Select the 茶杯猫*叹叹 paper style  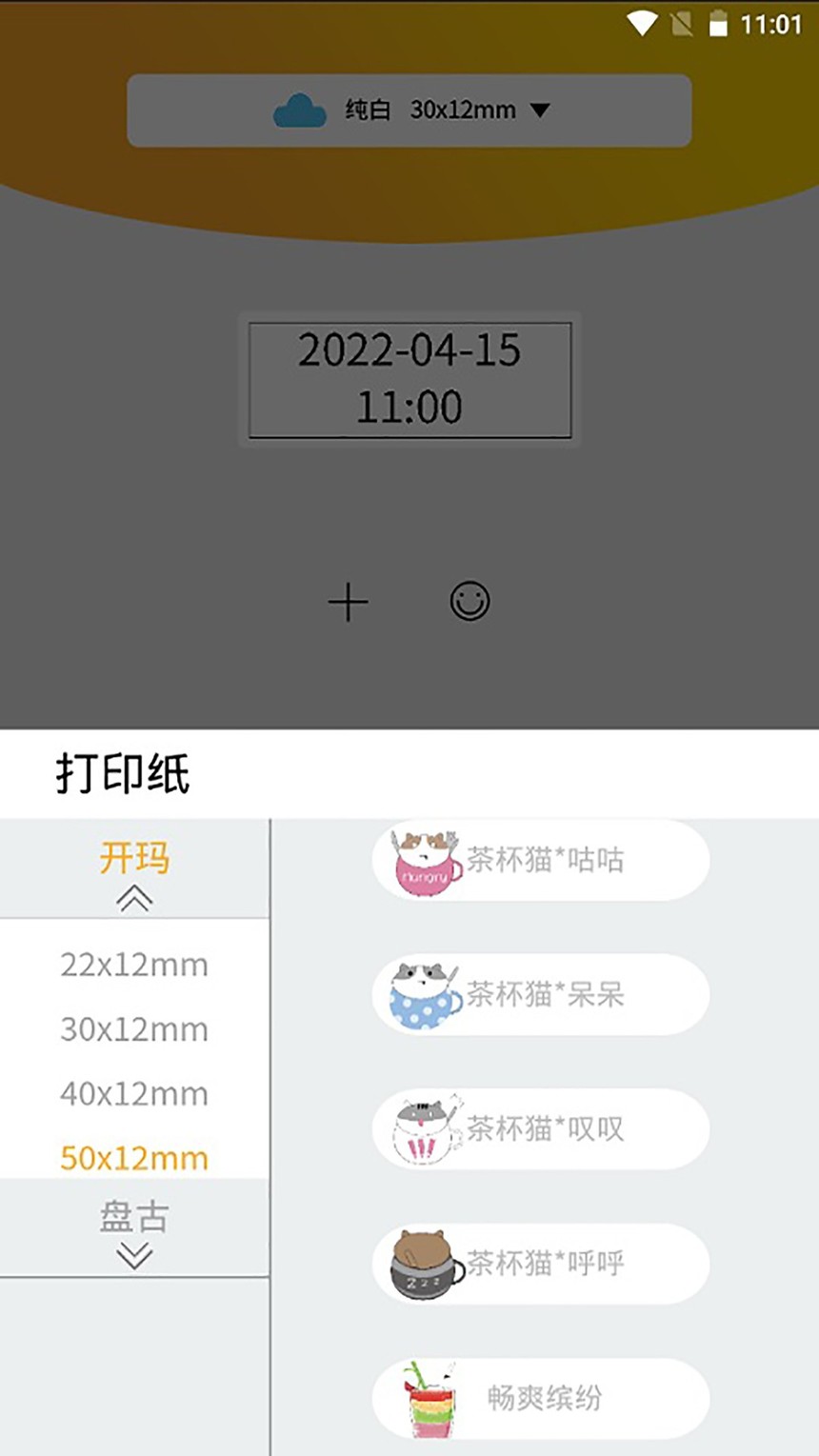click(541, 1128)
